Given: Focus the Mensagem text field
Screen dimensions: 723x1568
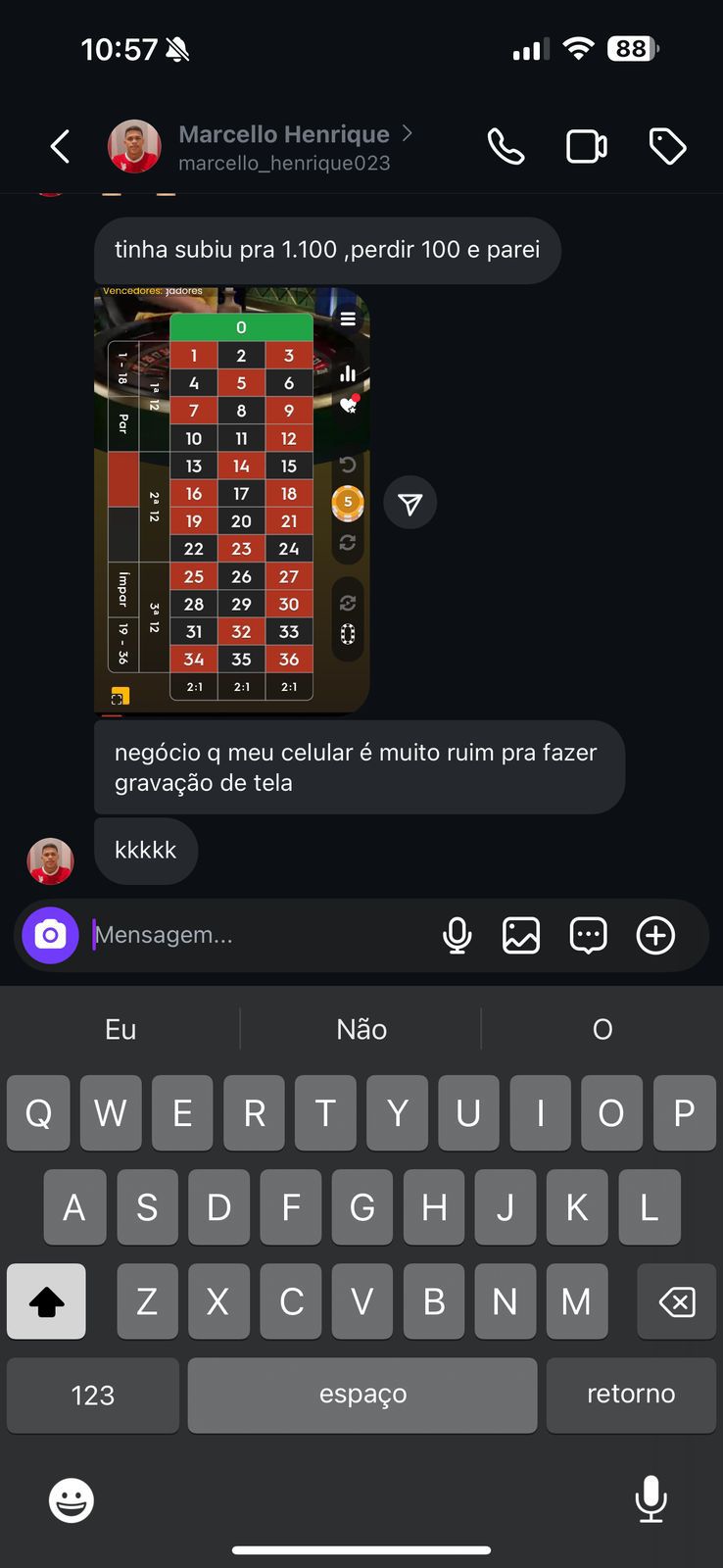Looking at the screenshot, I should click(x=255, y=935).
